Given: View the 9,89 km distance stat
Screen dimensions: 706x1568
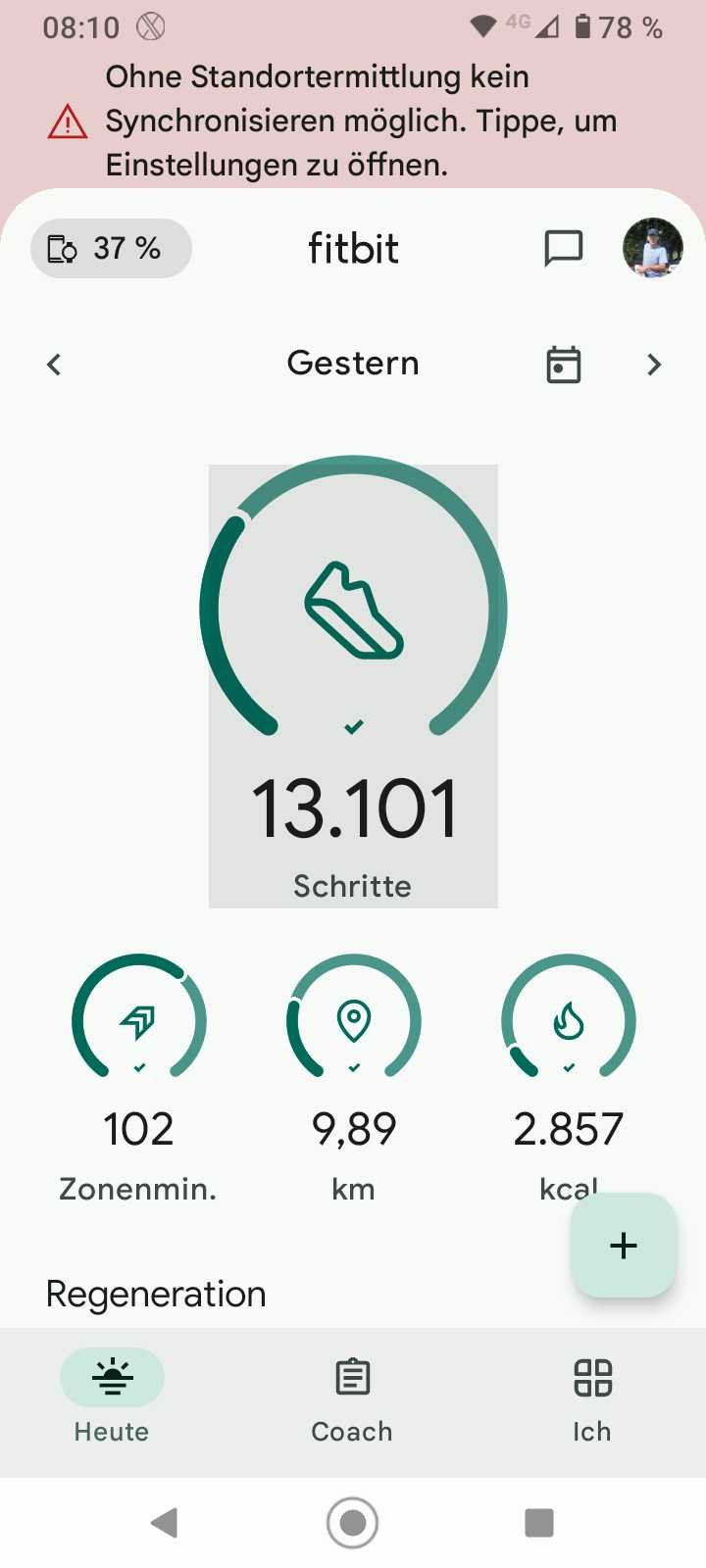Looking at the screenshot, I should pyautogui.click(x=353, y=1078).
